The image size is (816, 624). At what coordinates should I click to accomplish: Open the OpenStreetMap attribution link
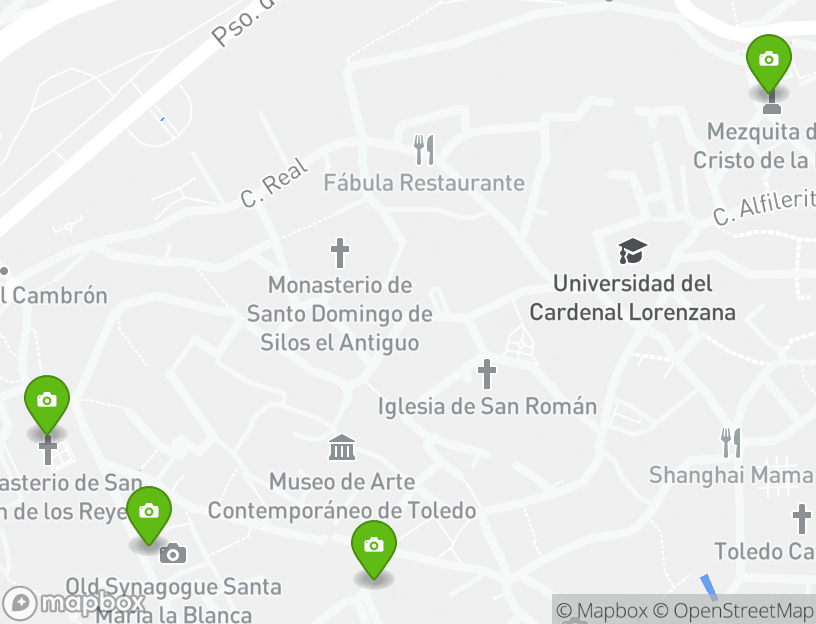click(x=733, y=610)
